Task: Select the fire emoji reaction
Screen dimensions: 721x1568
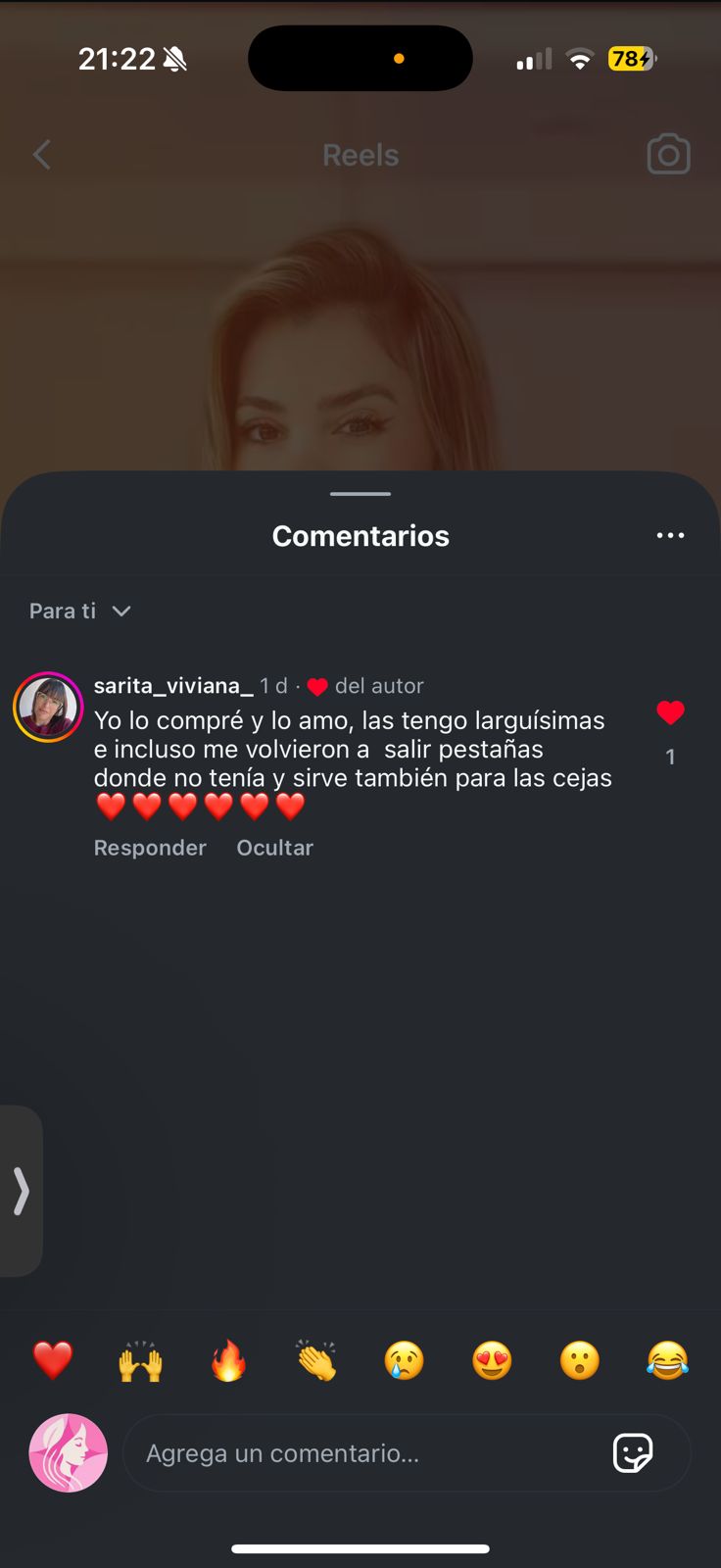Action: coord(228,1360)
